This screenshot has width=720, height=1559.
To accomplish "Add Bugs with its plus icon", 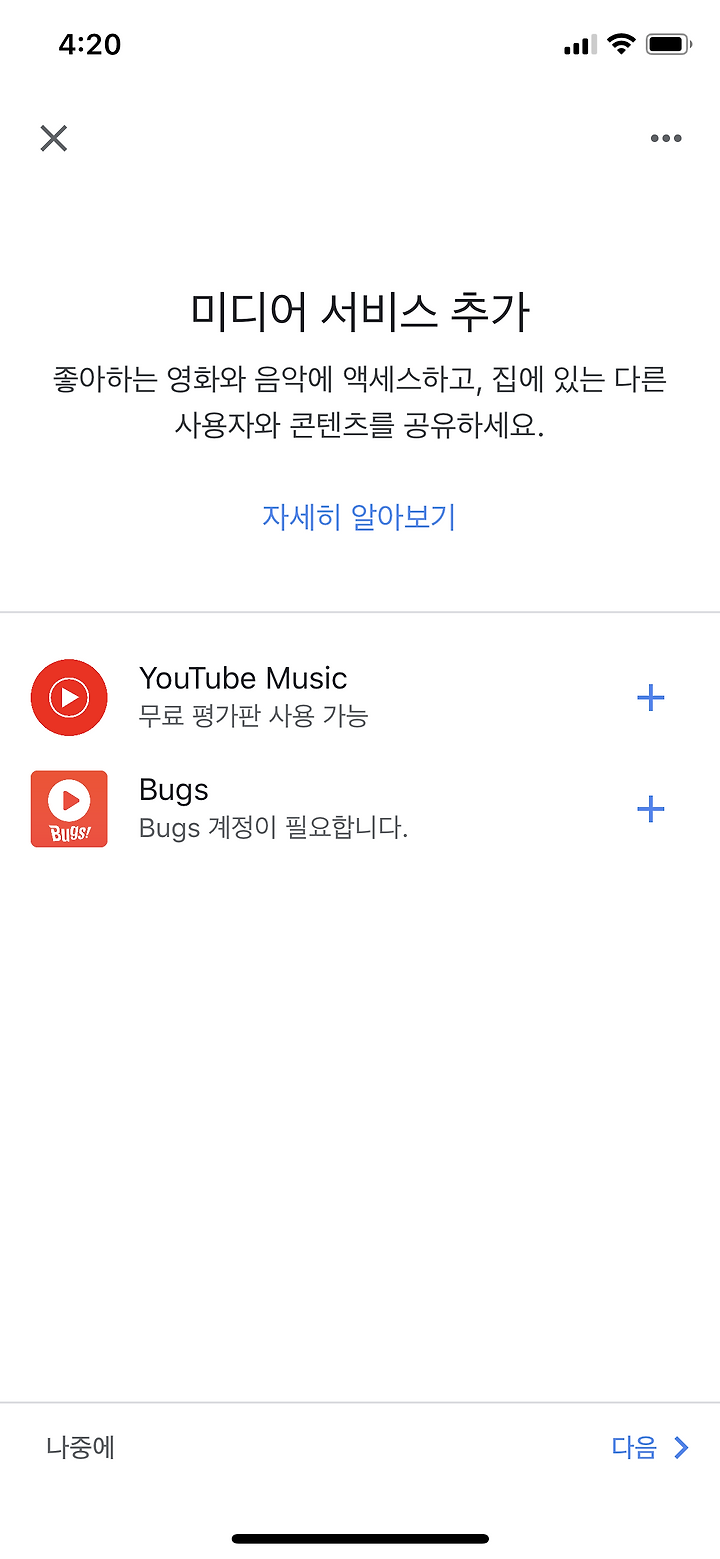I will pos(651,809).
